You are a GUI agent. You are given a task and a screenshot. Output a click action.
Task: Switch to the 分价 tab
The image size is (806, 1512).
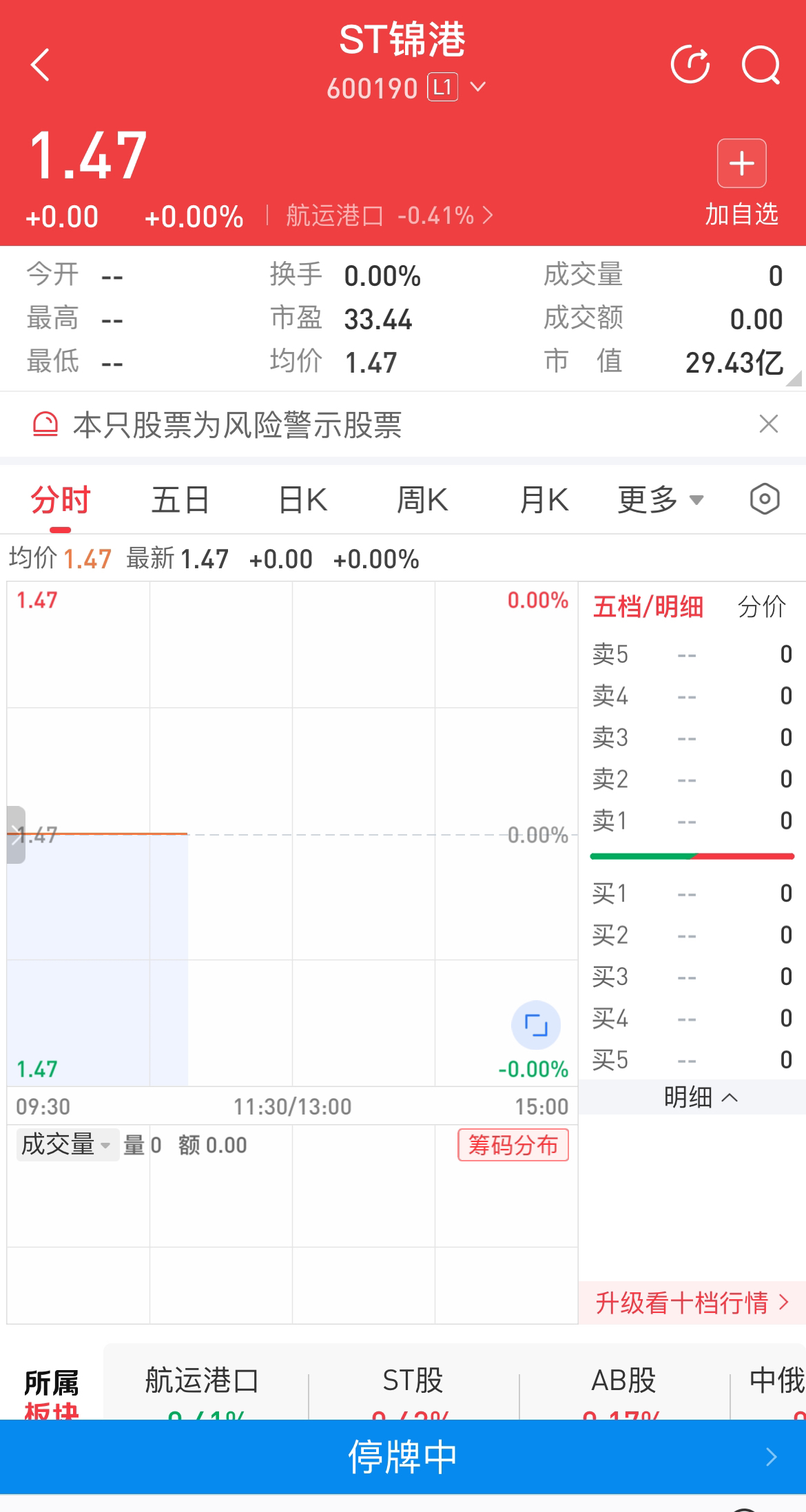tap(761, 607)
